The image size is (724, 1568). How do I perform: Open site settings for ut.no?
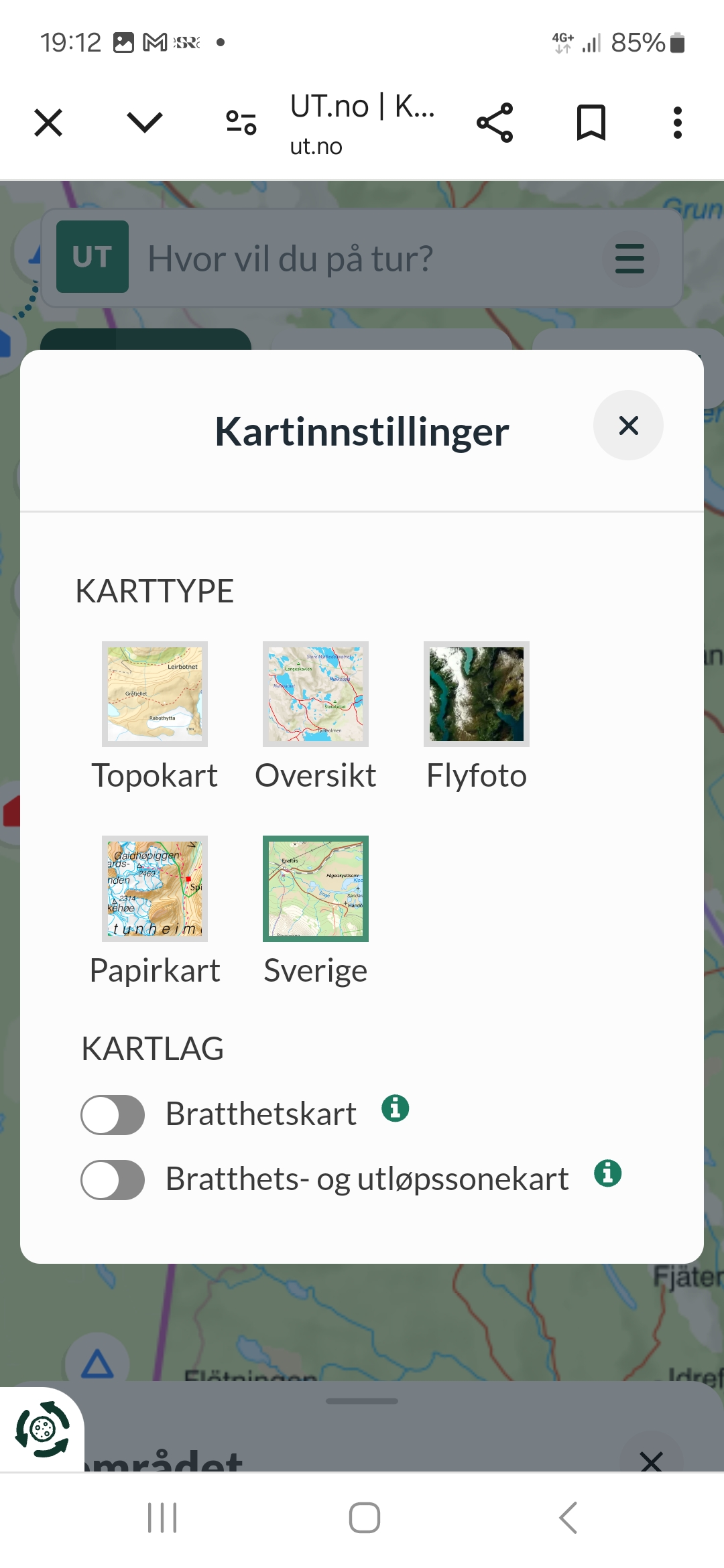point(241,123)
